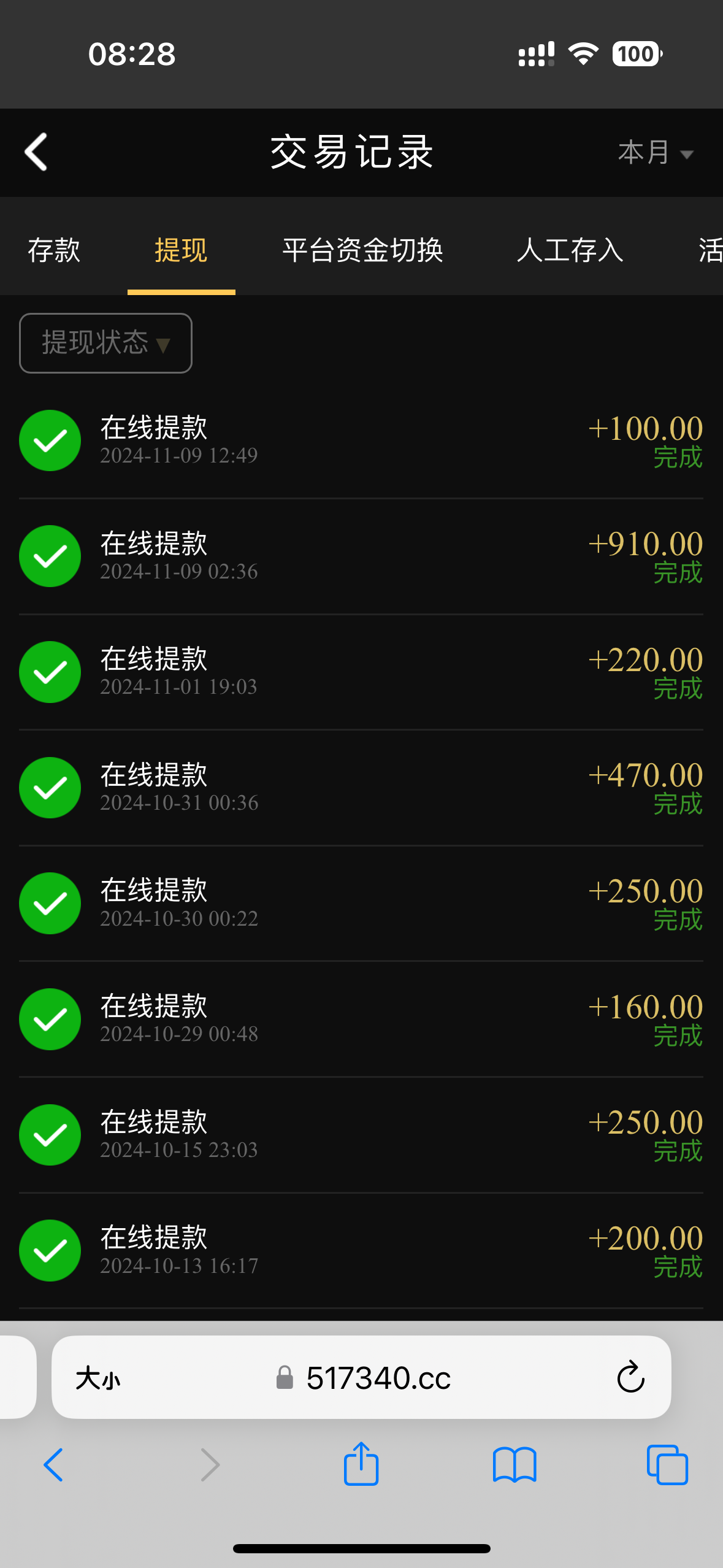Screen dimensions: 723x1568
Task: Open the 人工存入 tab
Action: point(570,250)
